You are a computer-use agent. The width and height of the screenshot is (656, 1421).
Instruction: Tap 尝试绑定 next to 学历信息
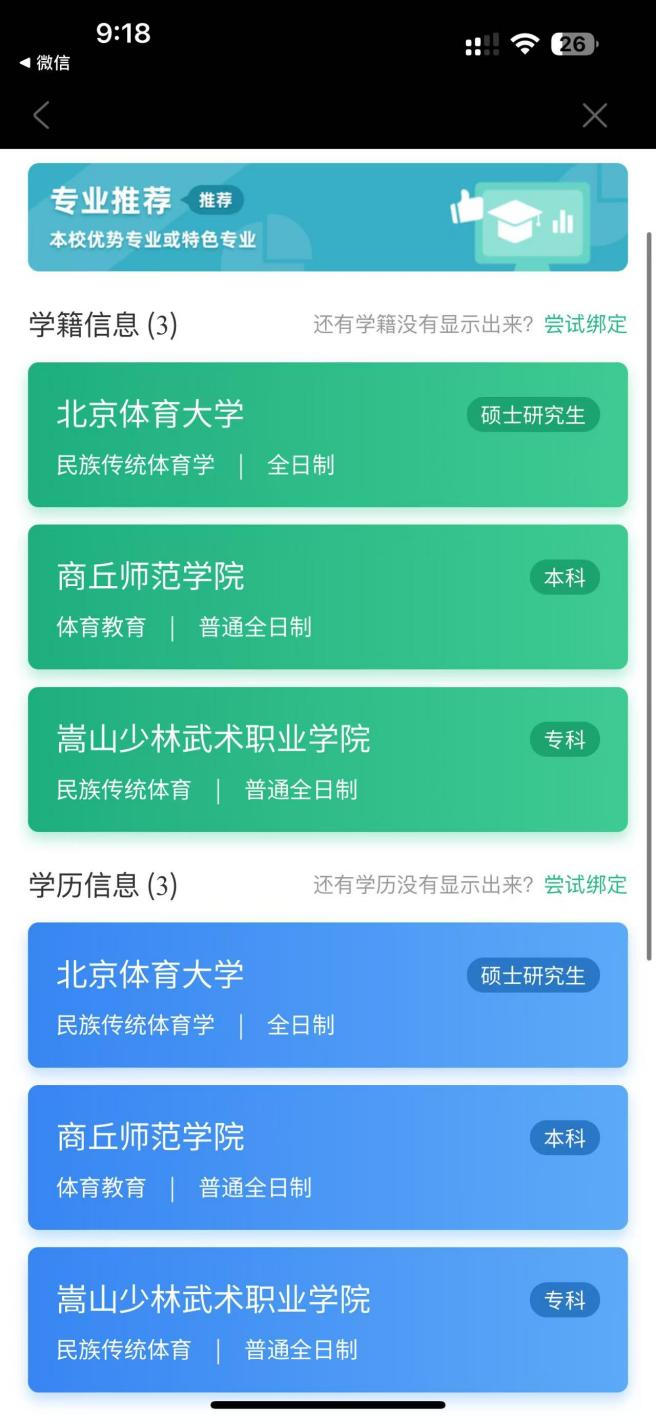click(585, 884)
